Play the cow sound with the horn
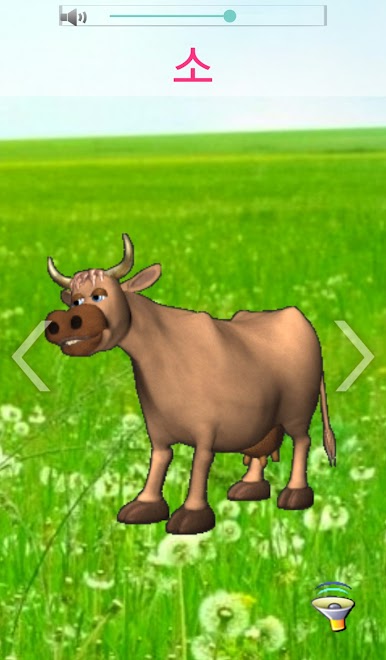The image size is (386, 660). (333, 607)
